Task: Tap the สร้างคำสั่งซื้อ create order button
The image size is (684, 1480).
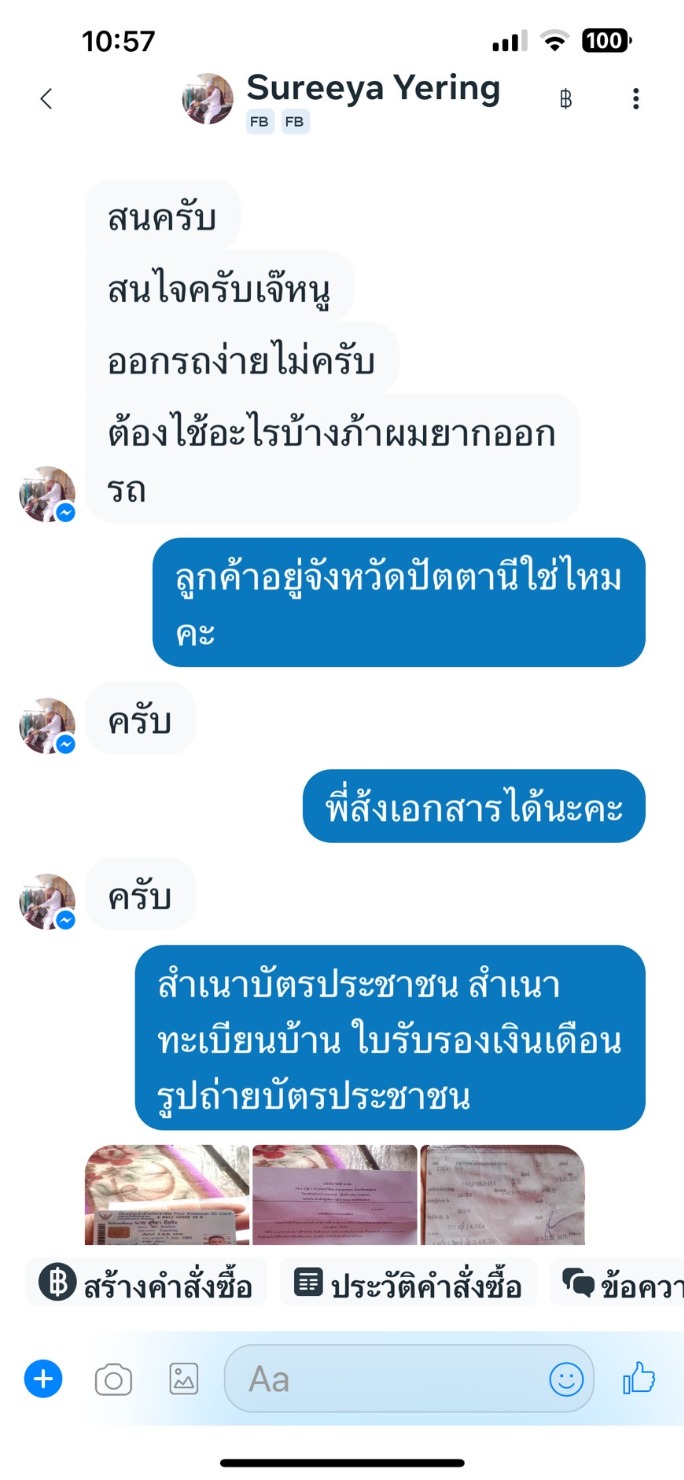Action: coord(146,1283)
